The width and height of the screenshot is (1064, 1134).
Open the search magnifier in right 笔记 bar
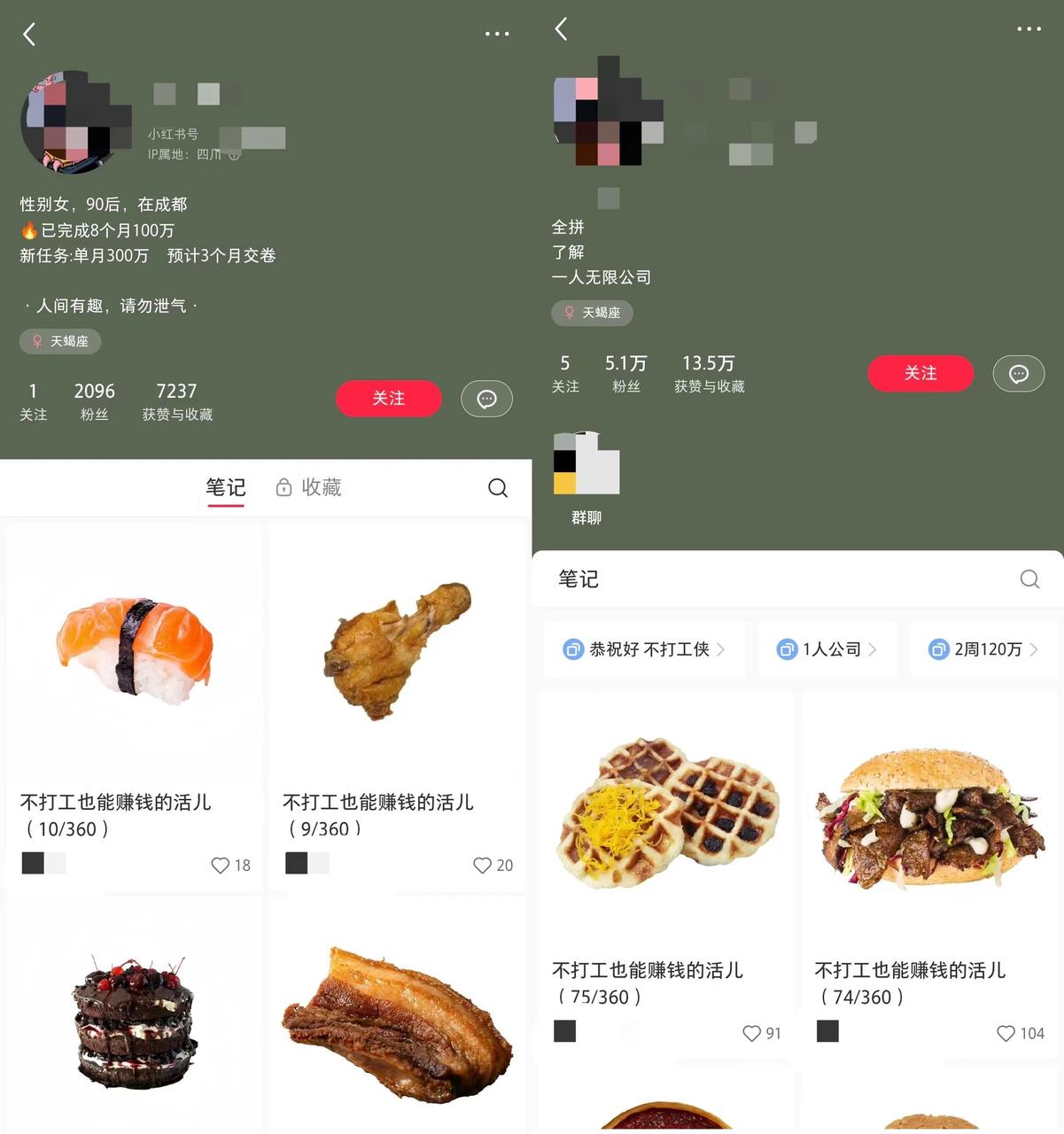(x=1029, y=579)
